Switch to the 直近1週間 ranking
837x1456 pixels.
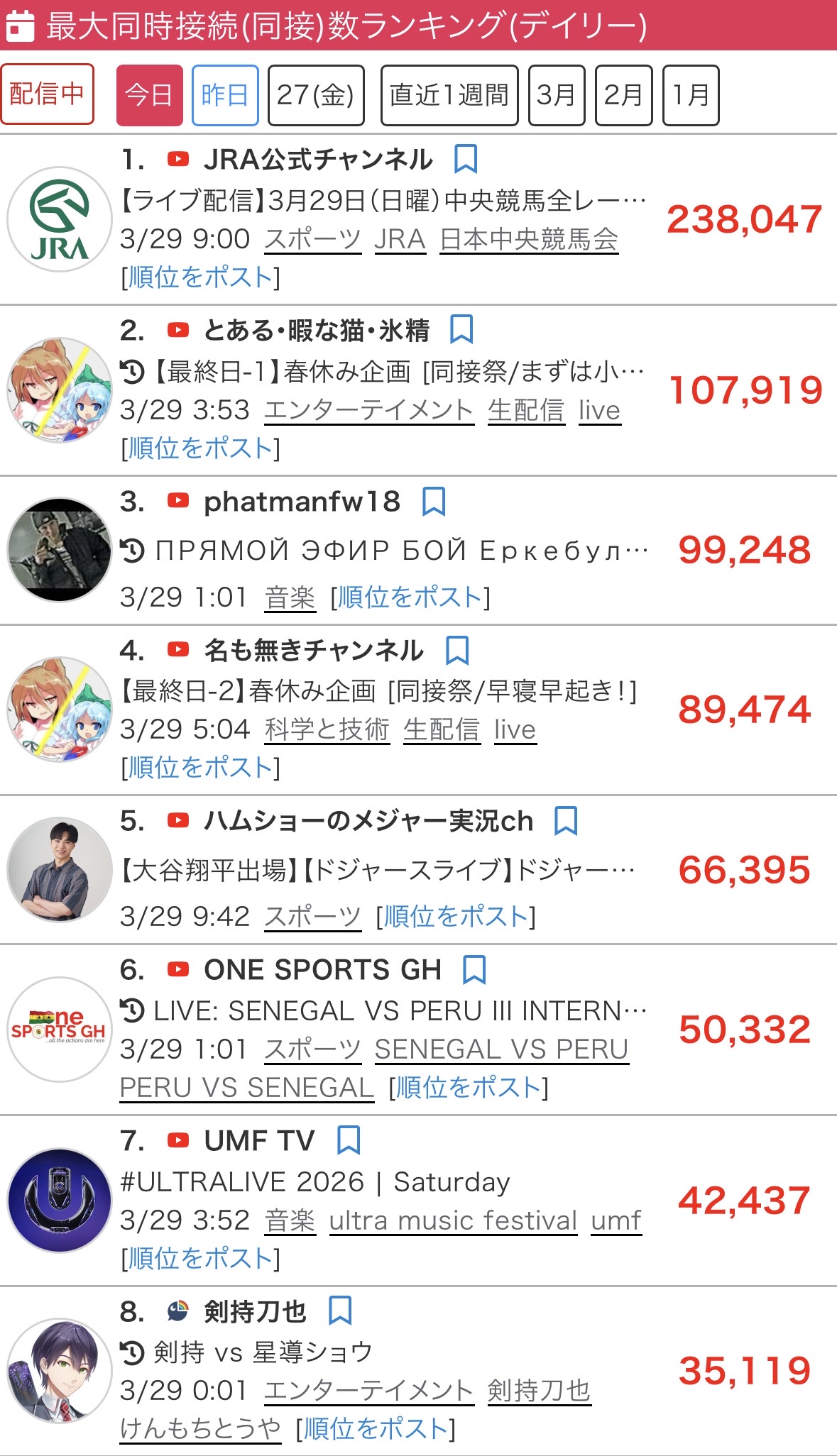449,95
